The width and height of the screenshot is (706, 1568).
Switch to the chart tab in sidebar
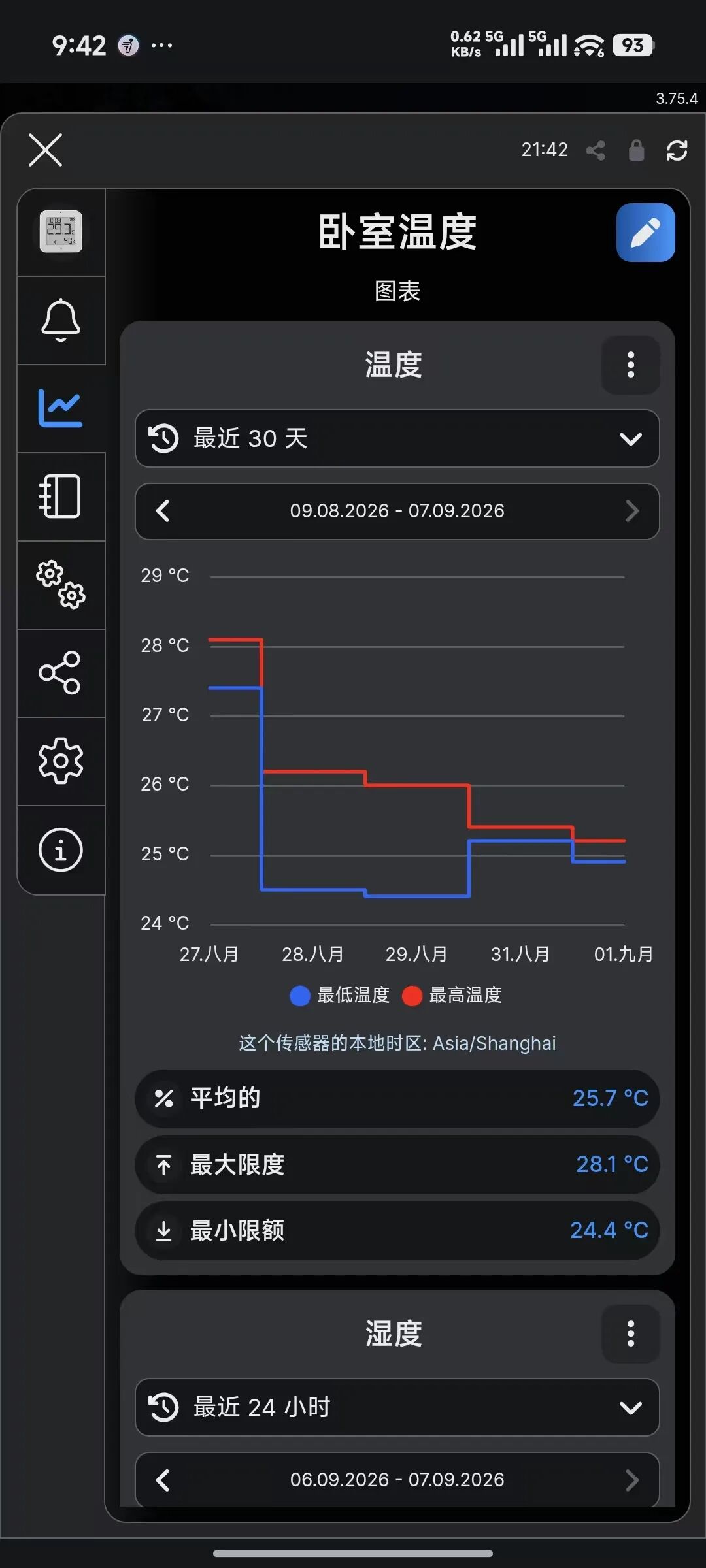click(61, 408)
